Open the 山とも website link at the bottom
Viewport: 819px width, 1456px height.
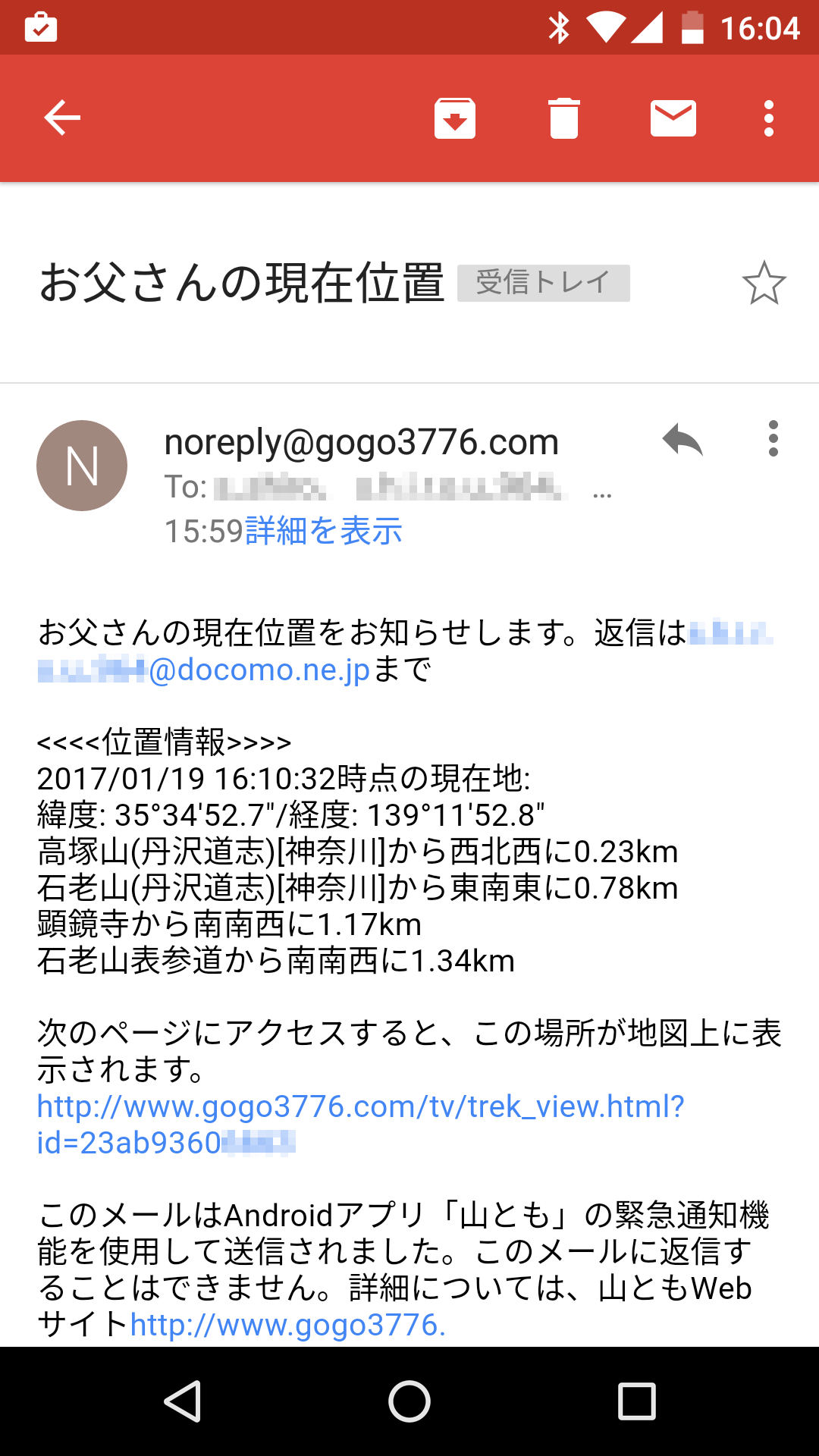coord(288,1325)
